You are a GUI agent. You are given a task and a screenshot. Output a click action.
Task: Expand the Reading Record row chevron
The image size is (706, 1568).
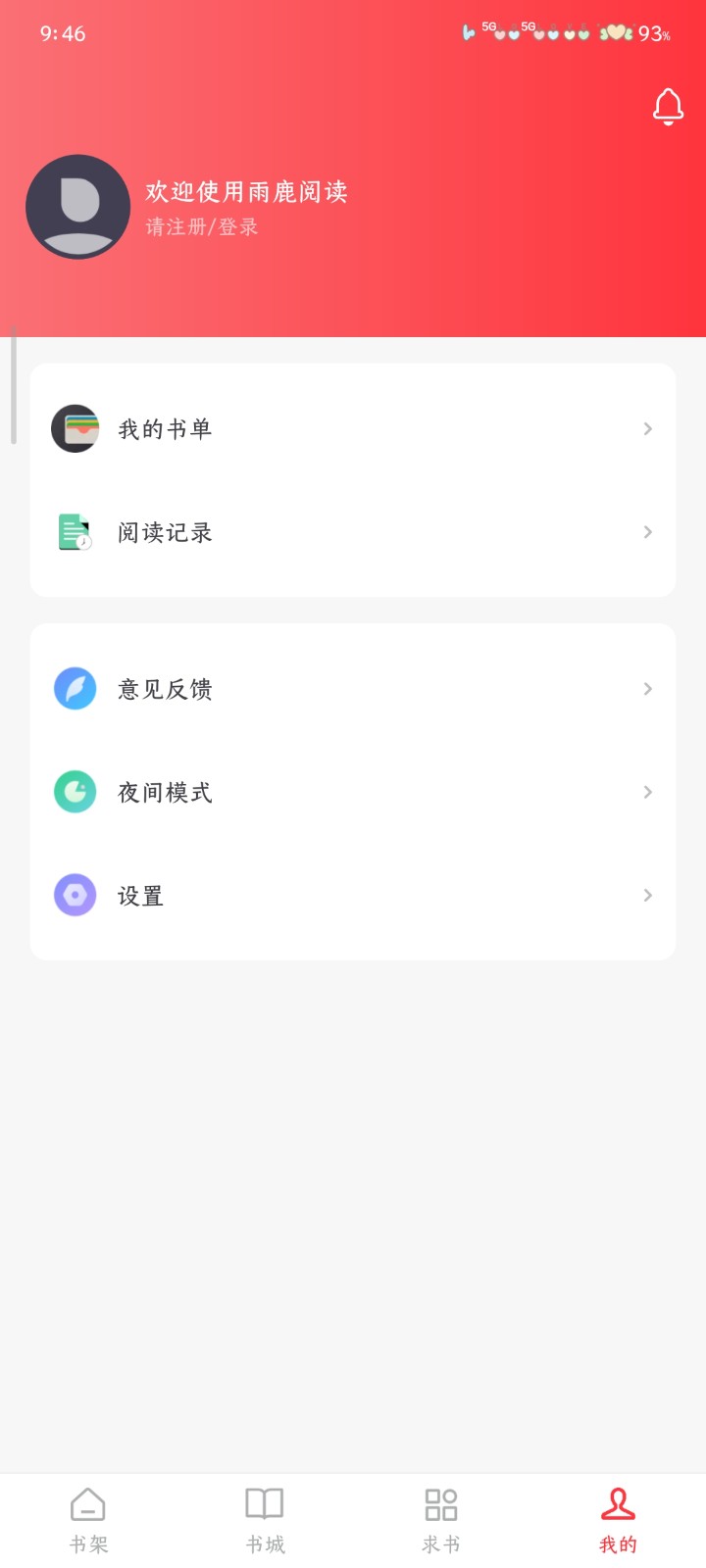647,532
